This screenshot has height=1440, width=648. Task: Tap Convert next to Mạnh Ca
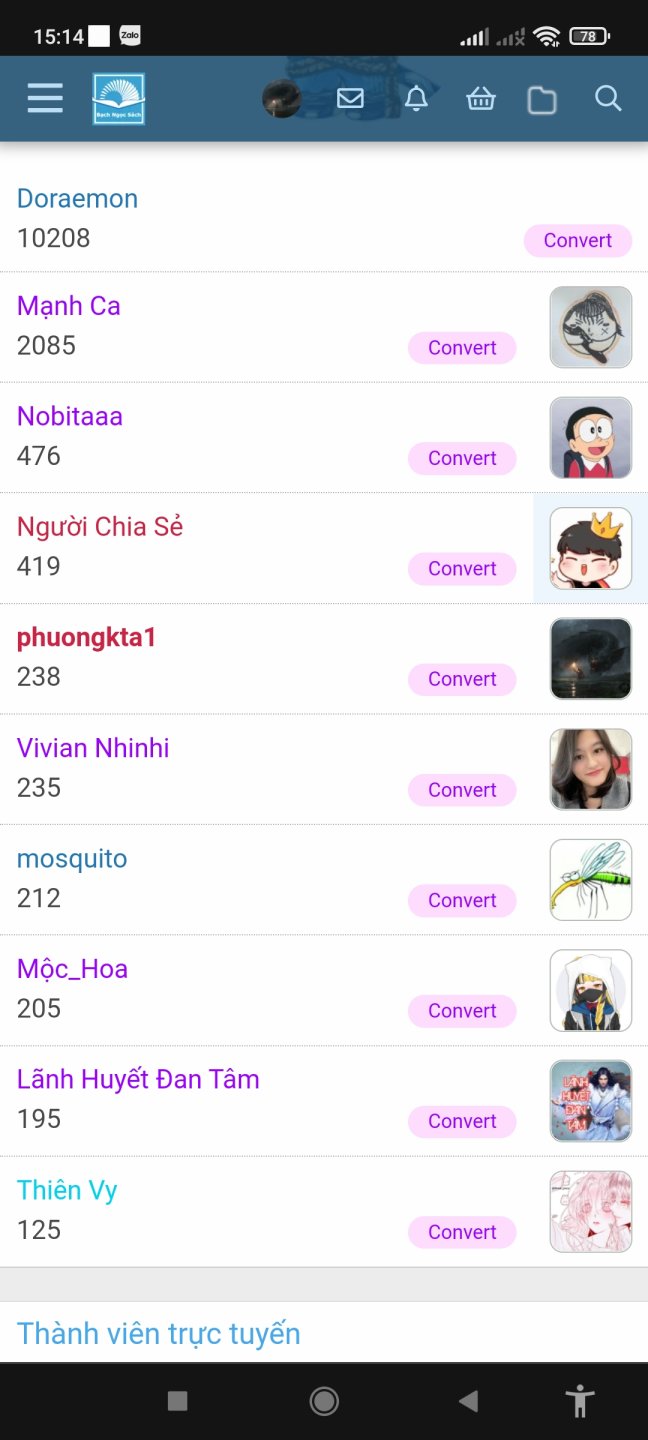pyautogui.click(x=462, y=348)
